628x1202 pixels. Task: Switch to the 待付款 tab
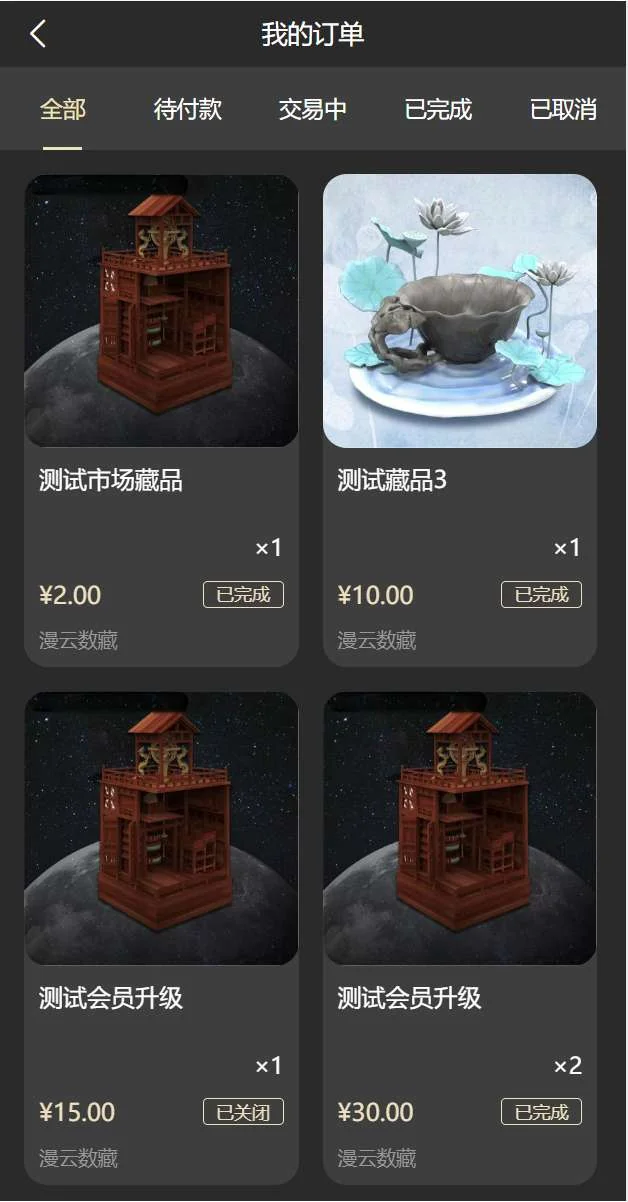pos(187,109)
